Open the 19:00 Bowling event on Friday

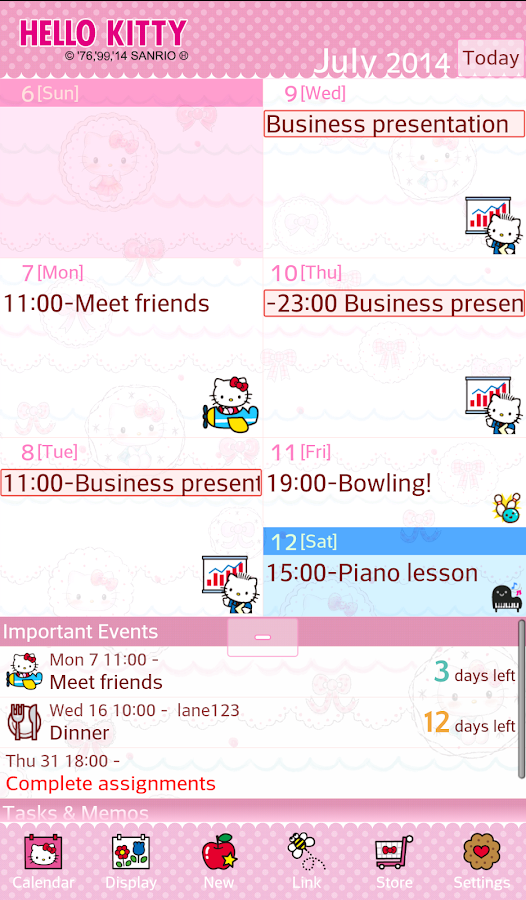pyautogui.click(x=349, y=483)
